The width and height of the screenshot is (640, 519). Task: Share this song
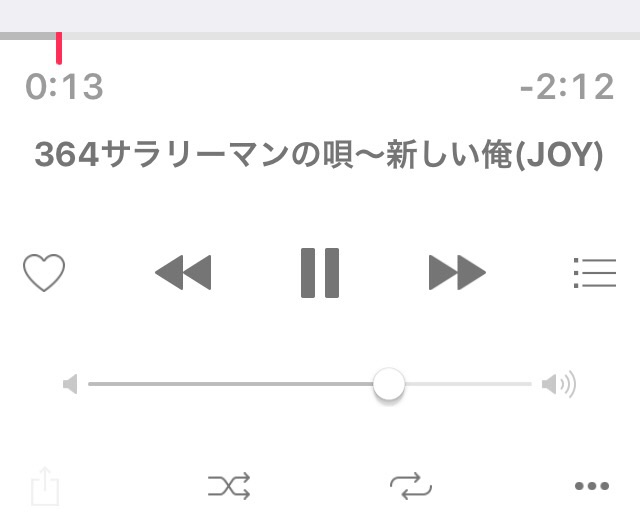click(x=45, y=487)
